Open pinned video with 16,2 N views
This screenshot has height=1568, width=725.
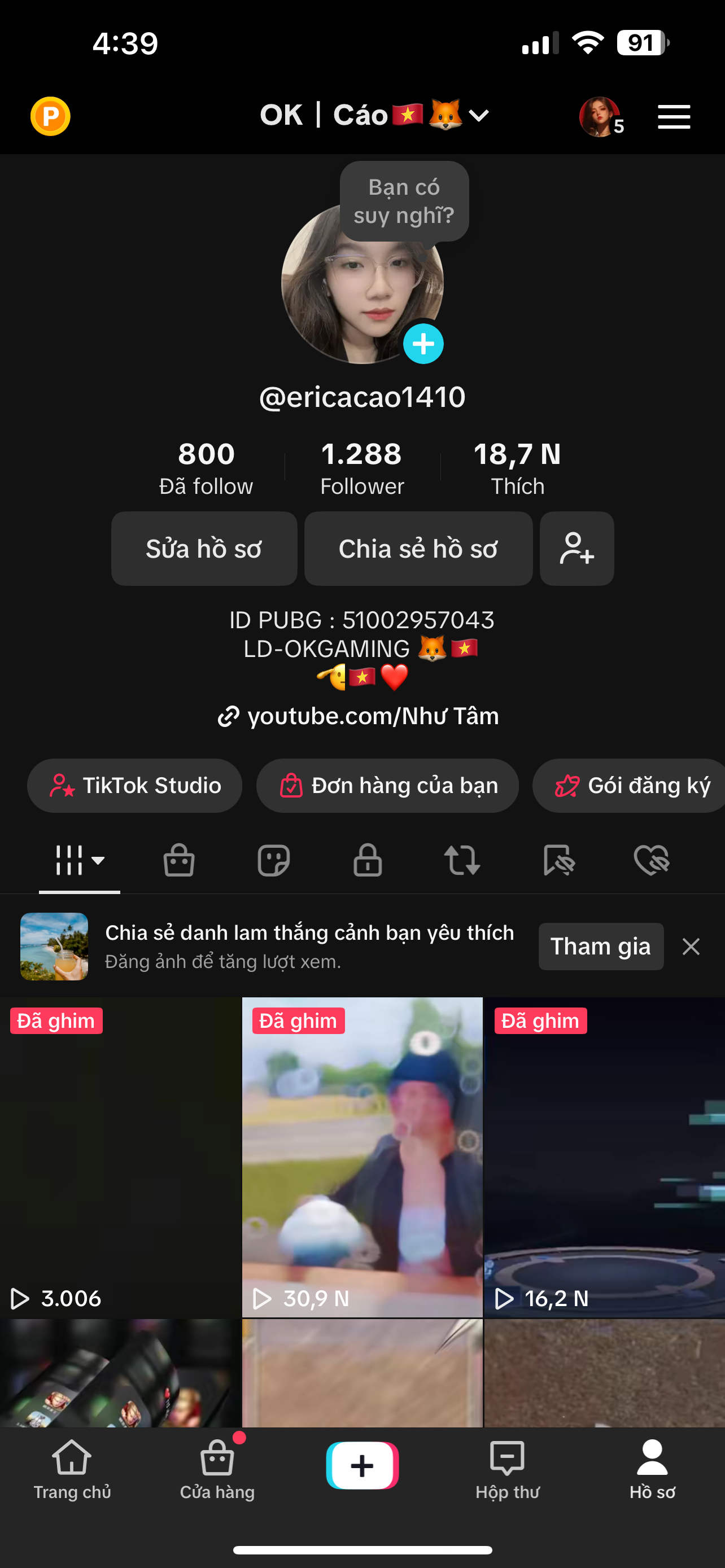[604, 1157]
